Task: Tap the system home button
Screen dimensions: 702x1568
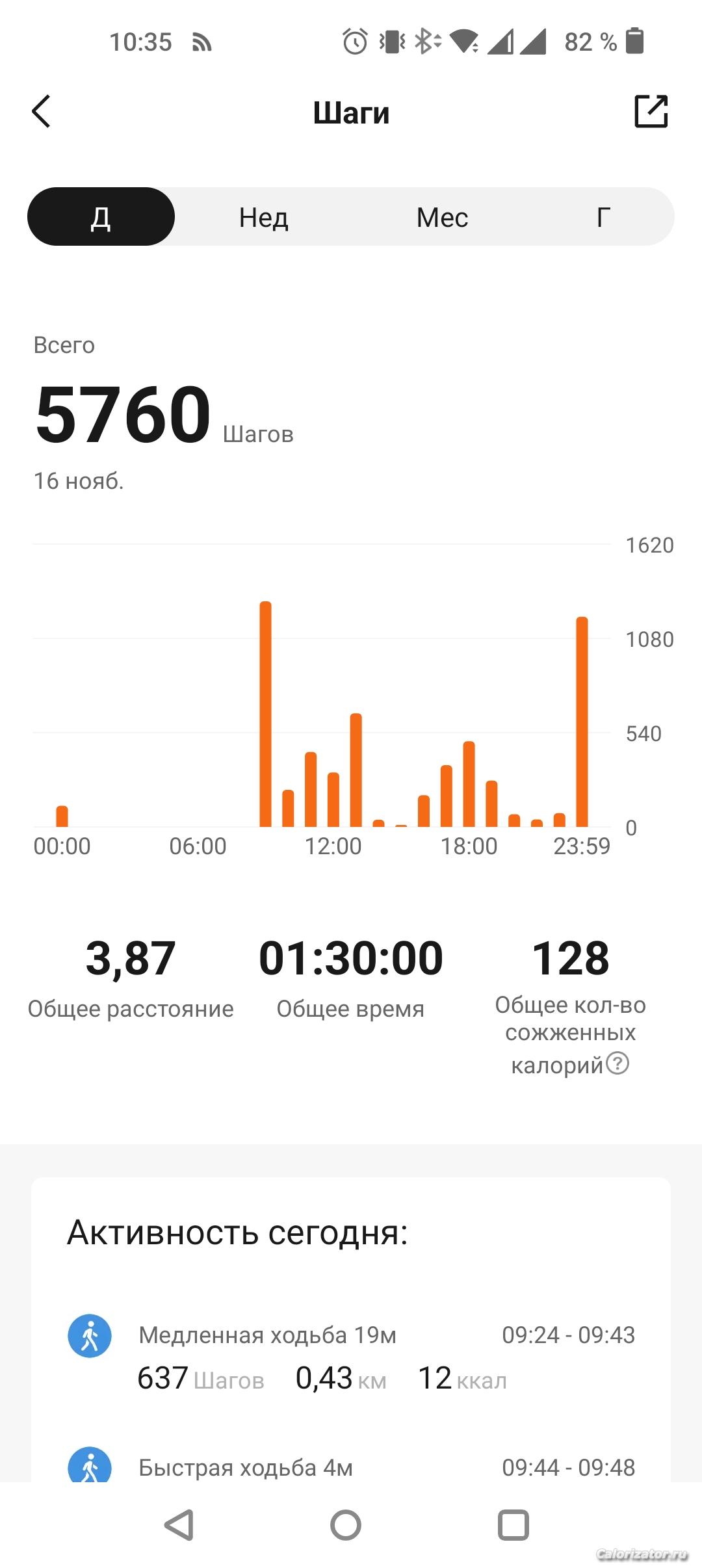Action: (x=346, y=1525)
